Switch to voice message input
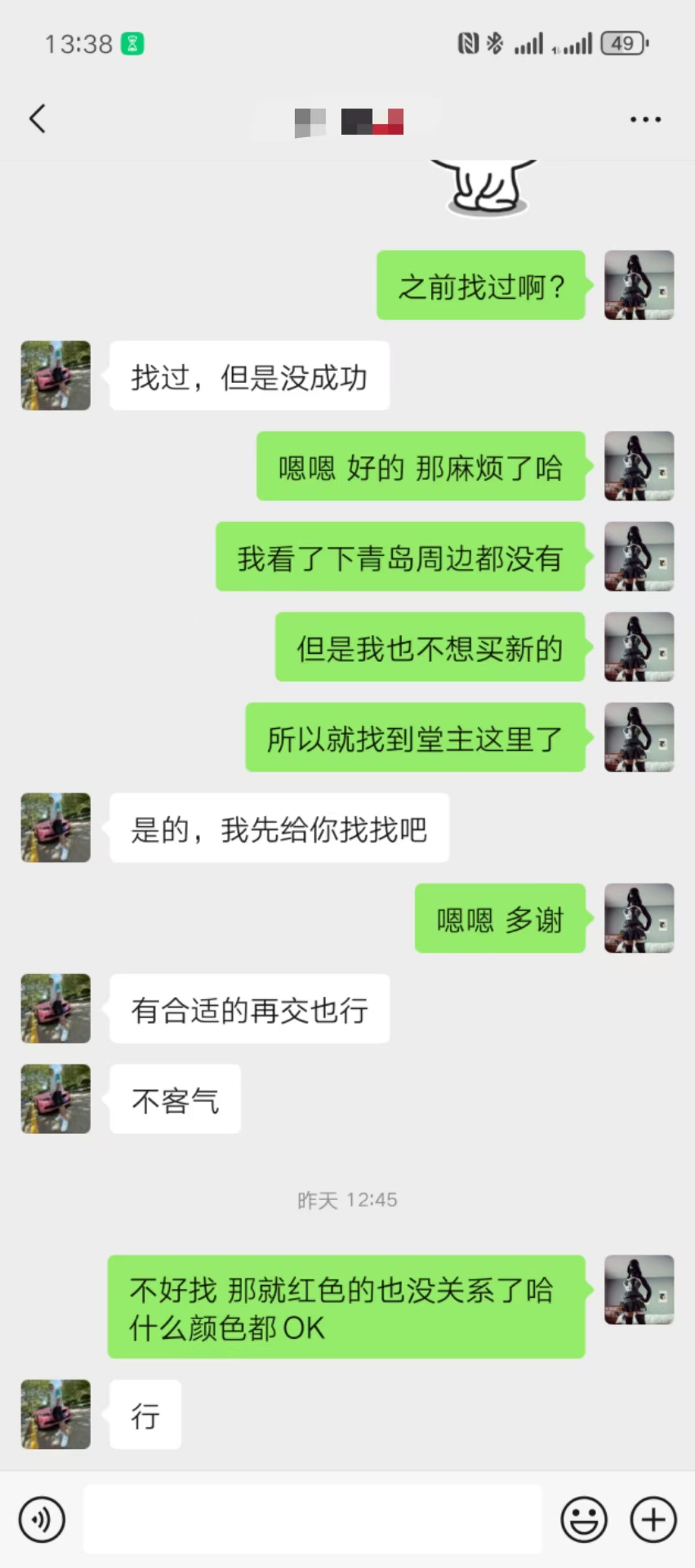 [x=41, y=1519]
